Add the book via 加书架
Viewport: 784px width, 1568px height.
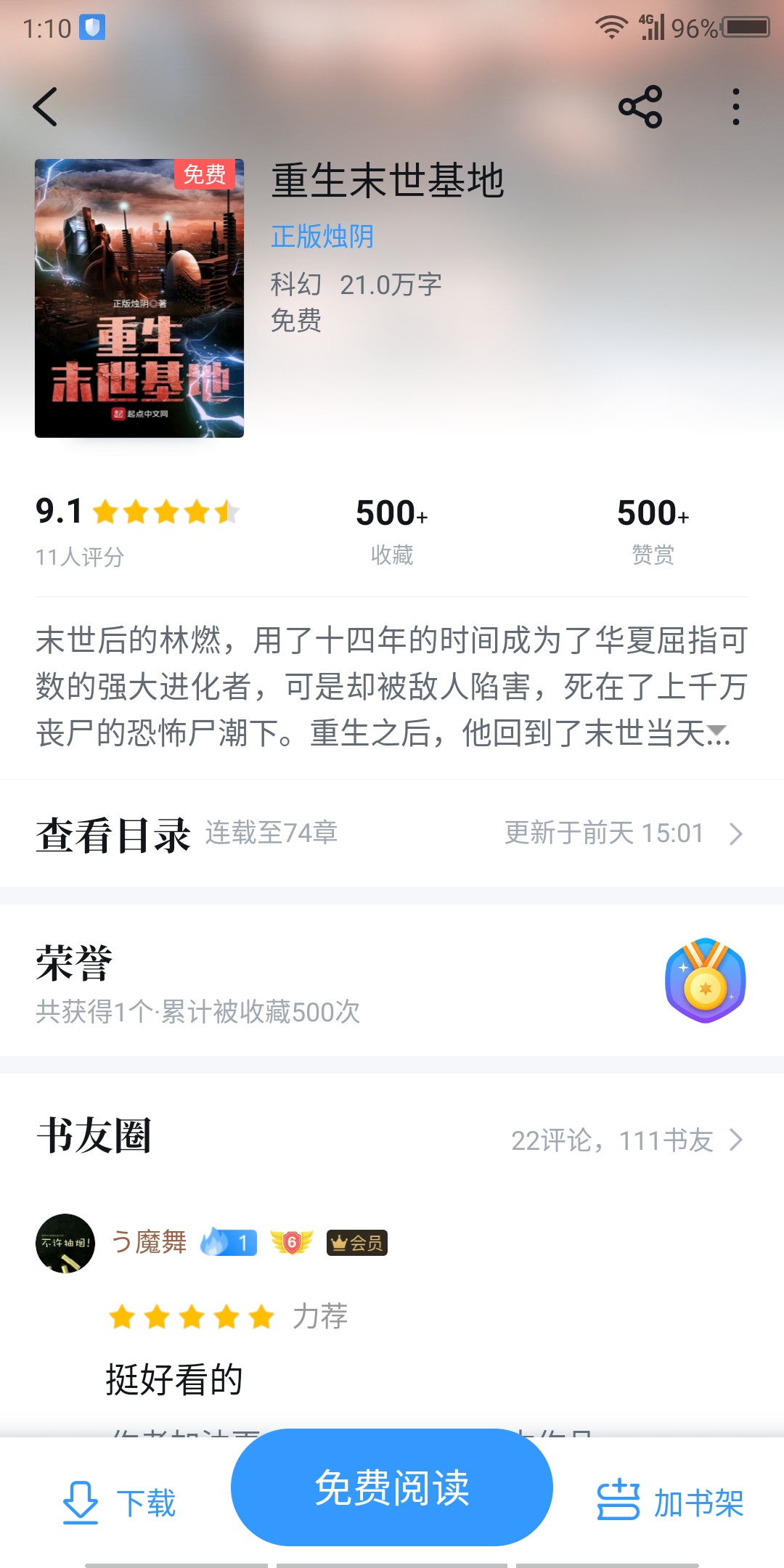tap(669, 1502)
